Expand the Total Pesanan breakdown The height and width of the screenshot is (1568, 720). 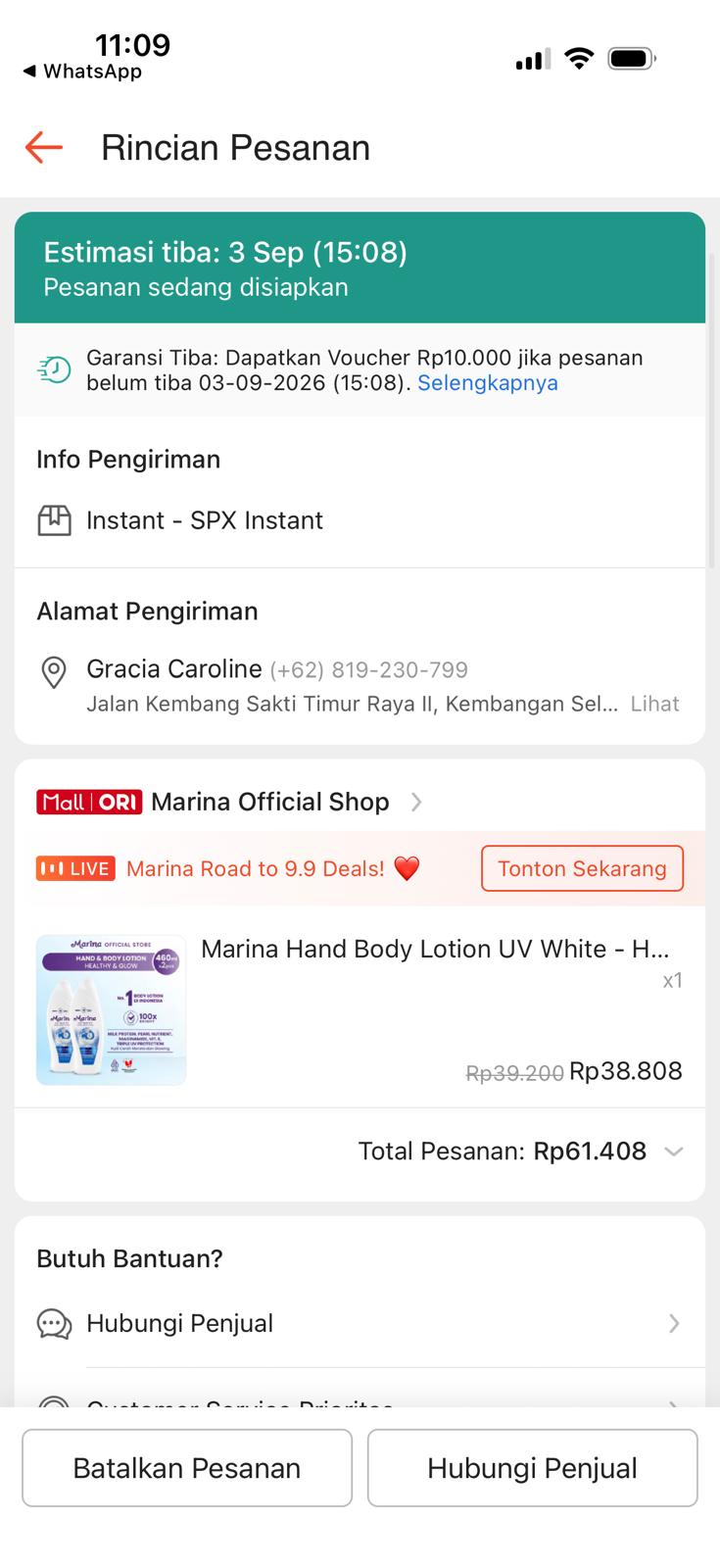[673, 1151]
